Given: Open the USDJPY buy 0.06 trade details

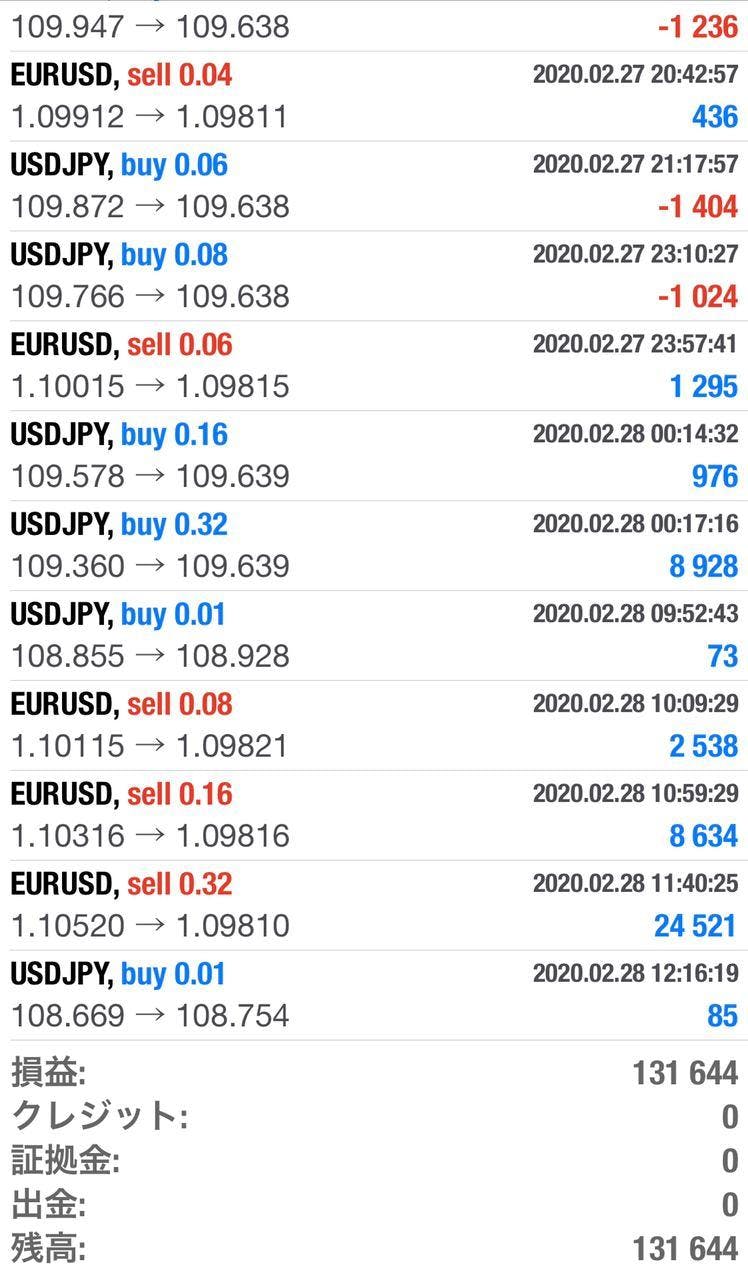Looking at the screenshot, I should (x=374, y=186).
